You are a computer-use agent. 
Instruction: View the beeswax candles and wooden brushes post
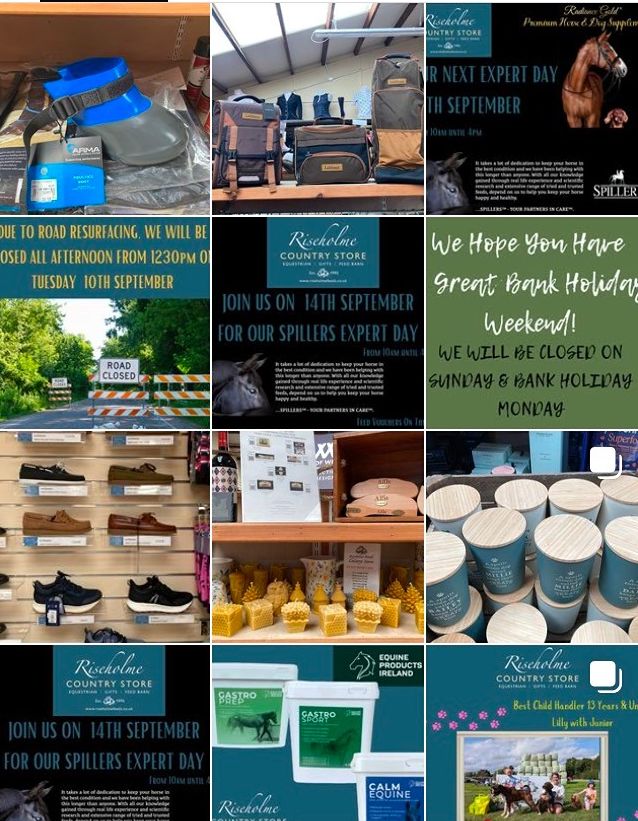318,536
